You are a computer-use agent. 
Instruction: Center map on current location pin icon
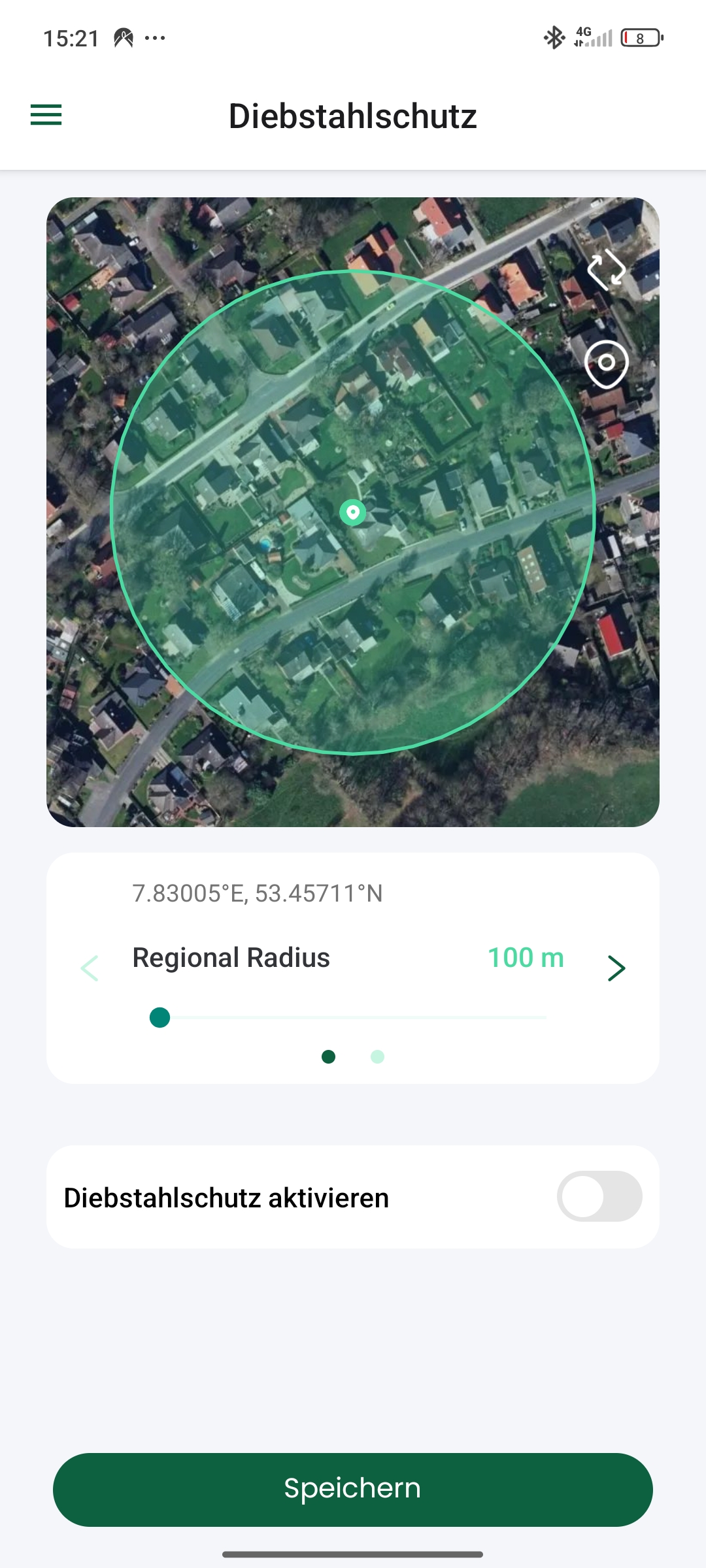point(606,364)
